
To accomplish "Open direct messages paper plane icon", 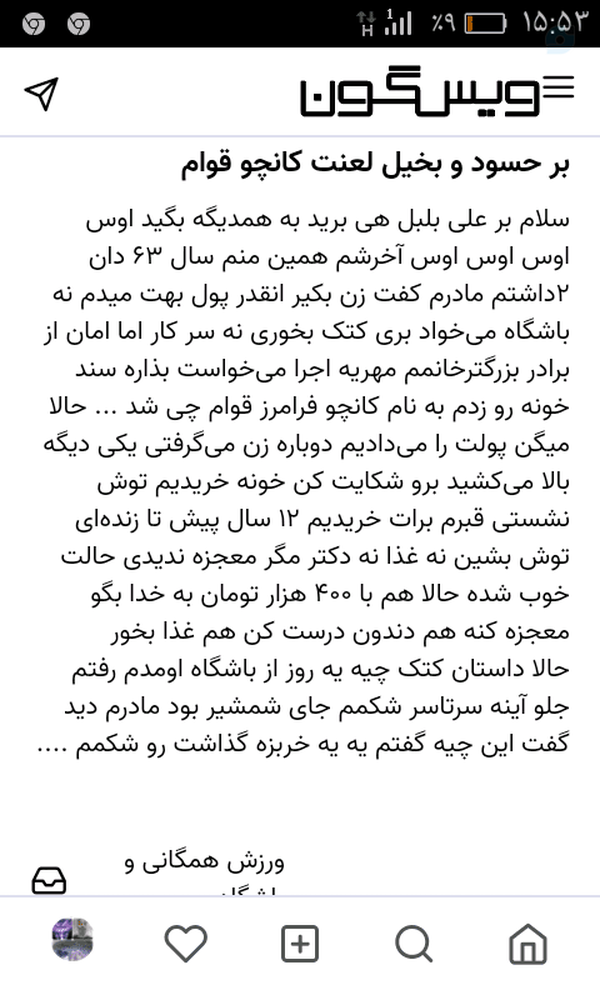I will tap(41, 94).
